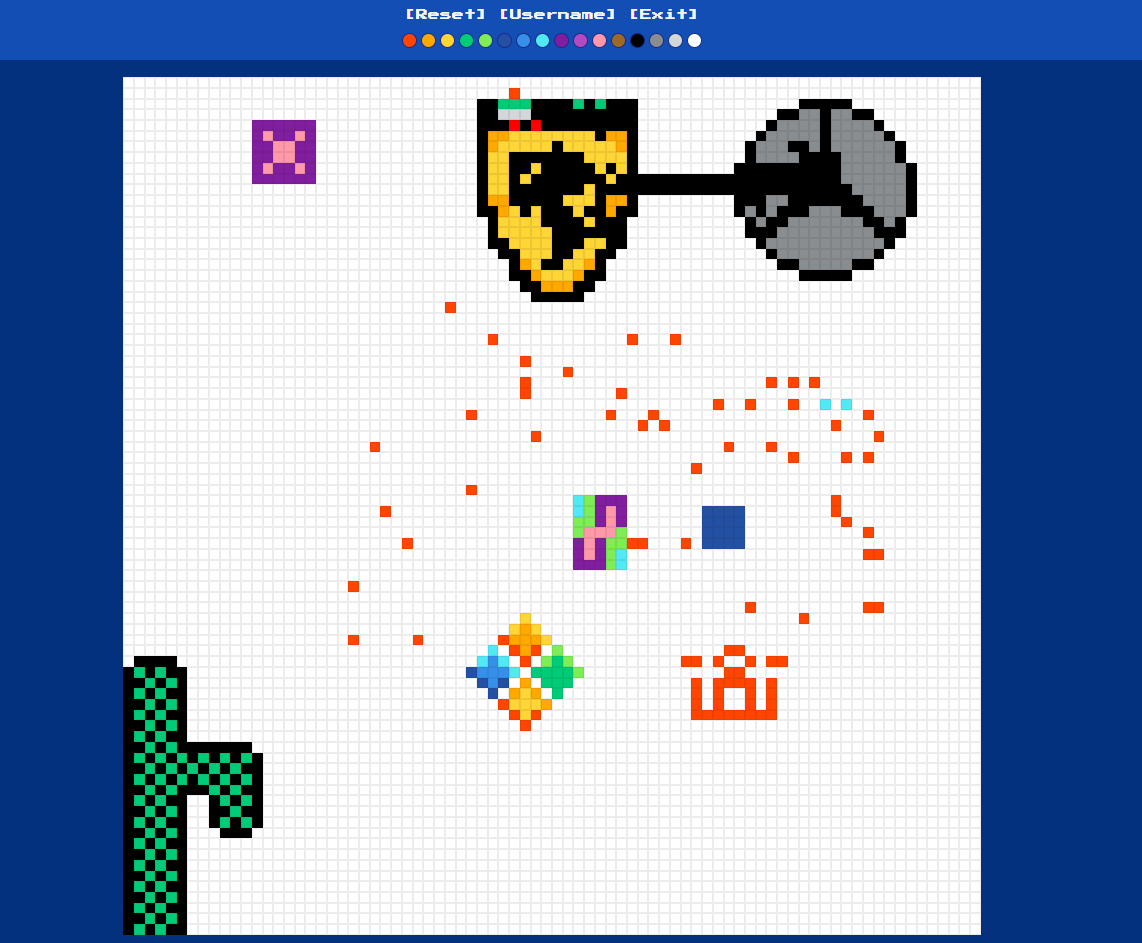Pick the cyan color swatch
The image size is (1142, 943).
(x=542, y=41)
